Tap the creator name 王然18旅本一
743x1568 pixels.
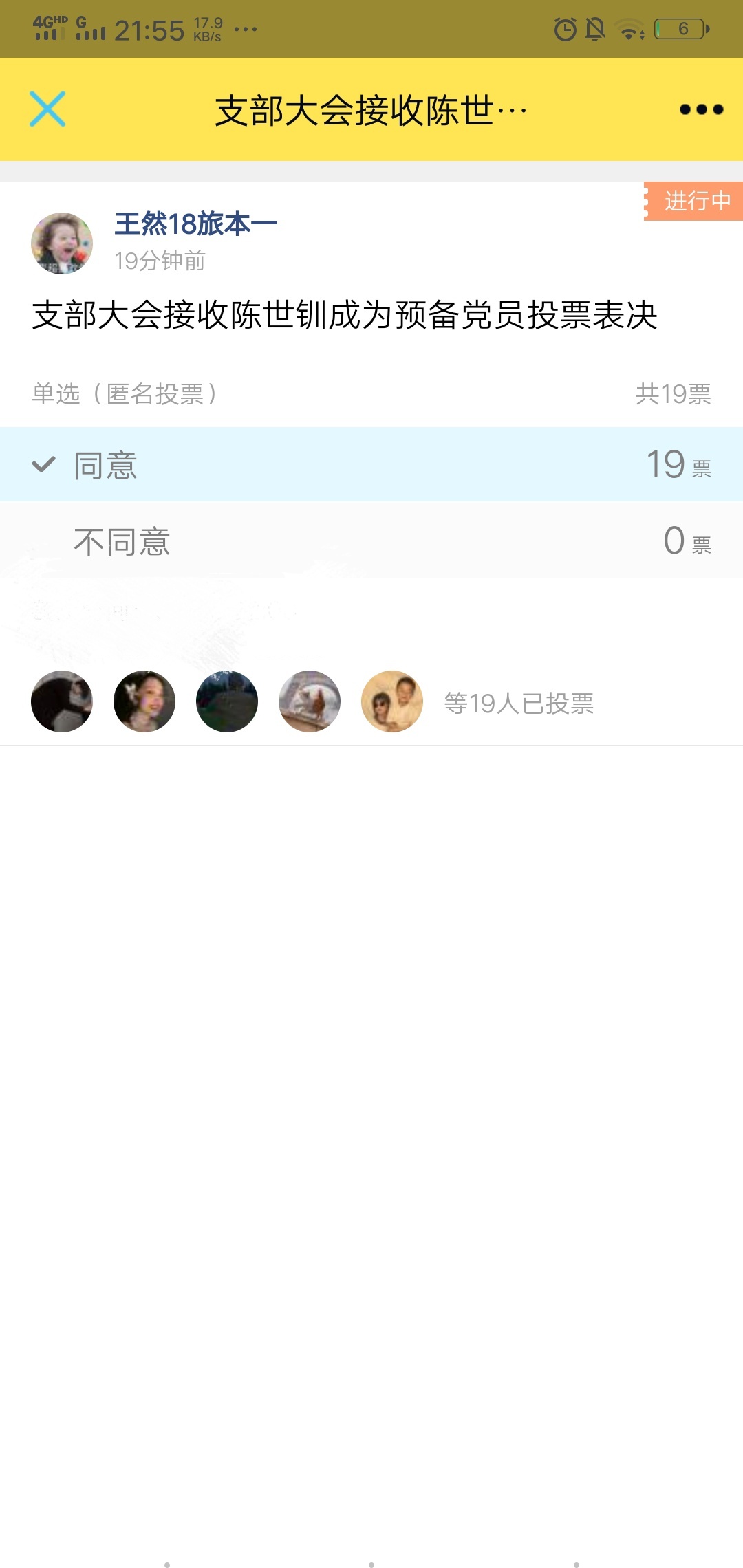(x=195, y=224)
